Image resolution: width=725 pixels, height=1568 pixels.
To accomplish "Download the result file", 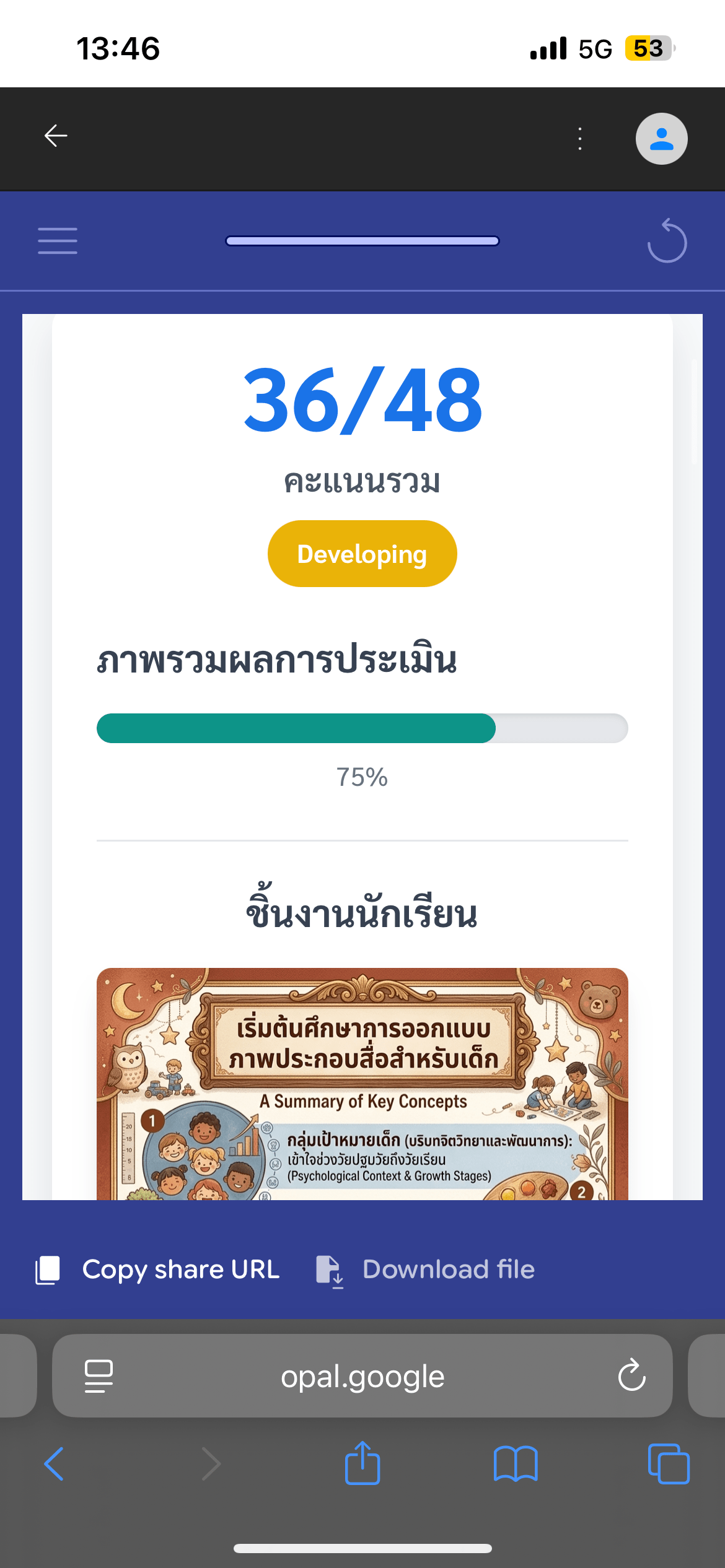I will click(425, 1270).
